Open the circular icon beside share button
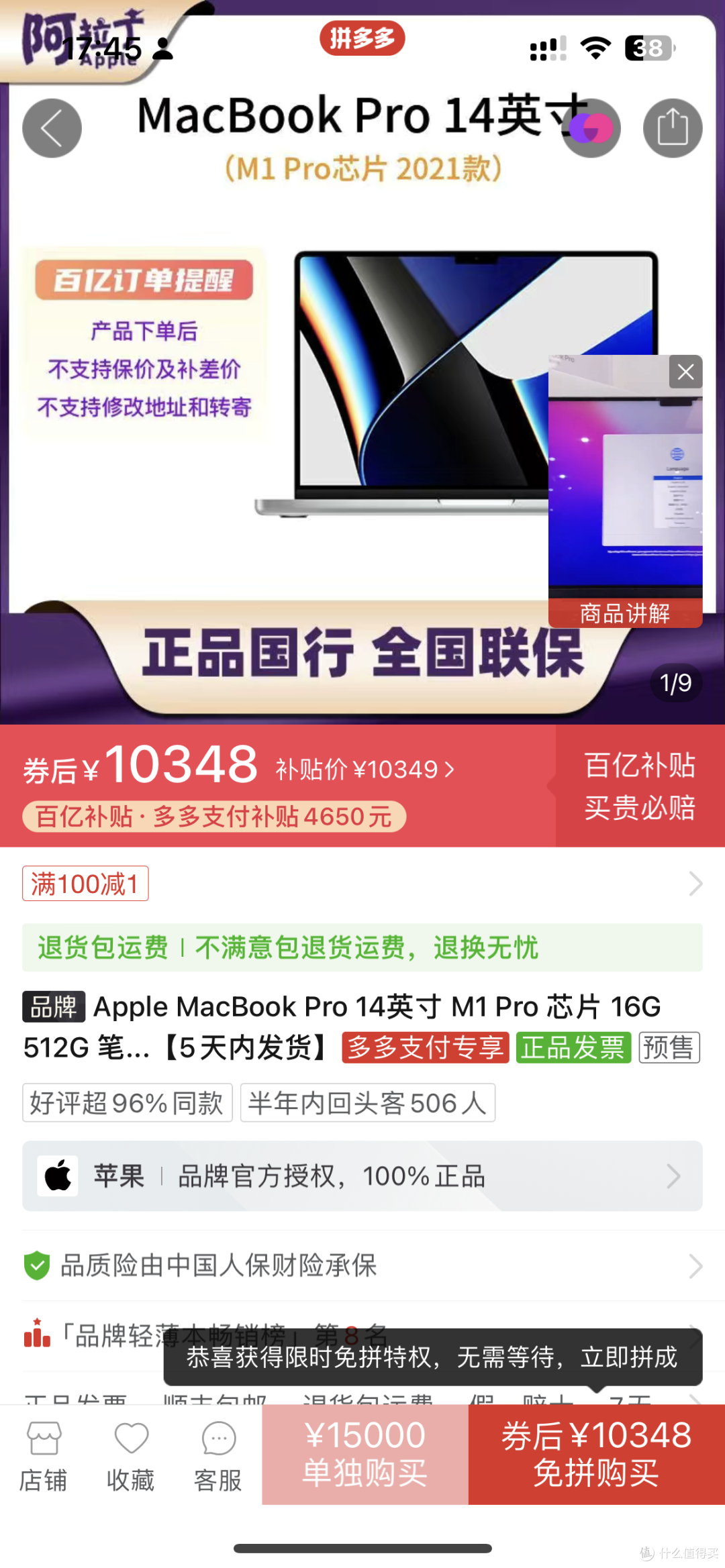This screenshot has width=725, height=1568. (x=591, y=128)
